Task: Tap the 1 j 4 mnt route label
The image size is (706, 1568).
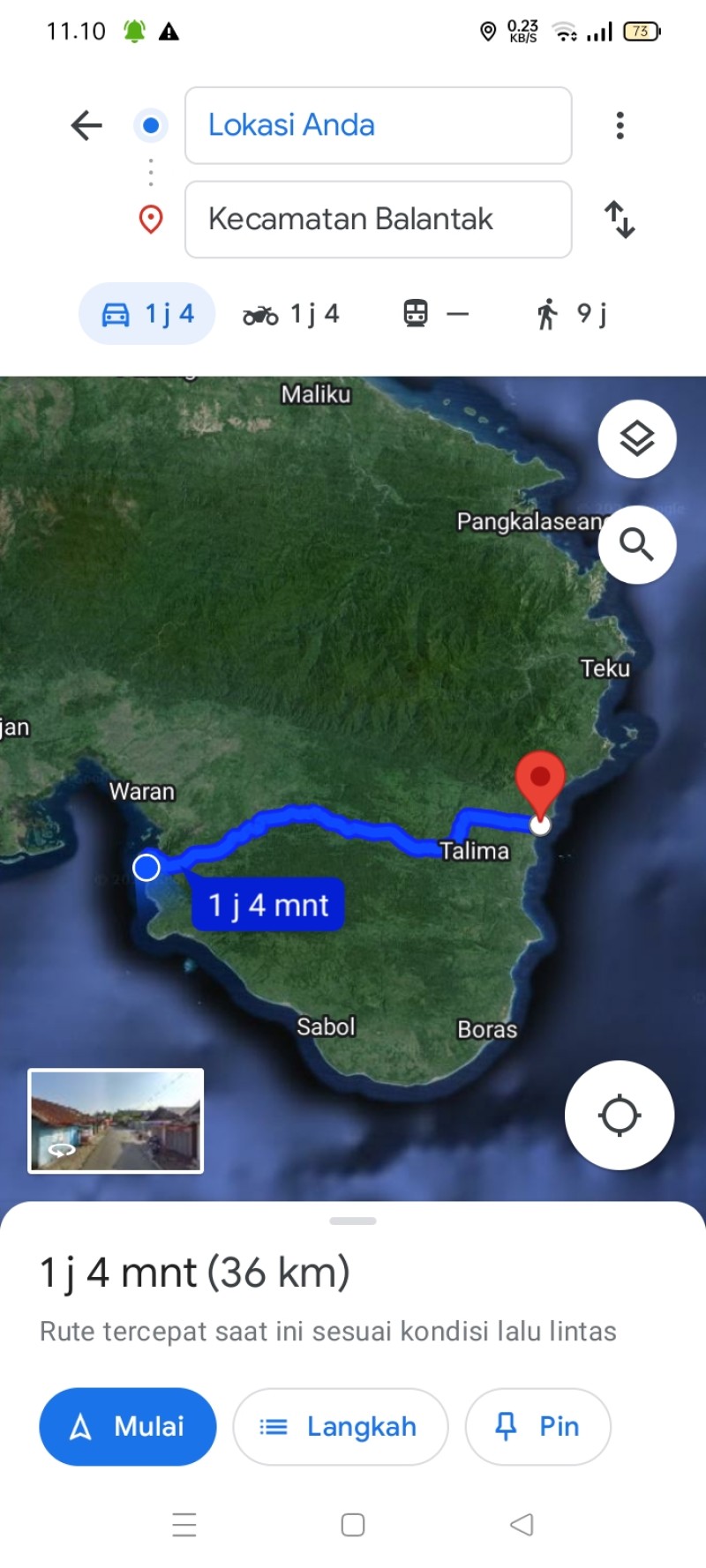Action: 268,905
